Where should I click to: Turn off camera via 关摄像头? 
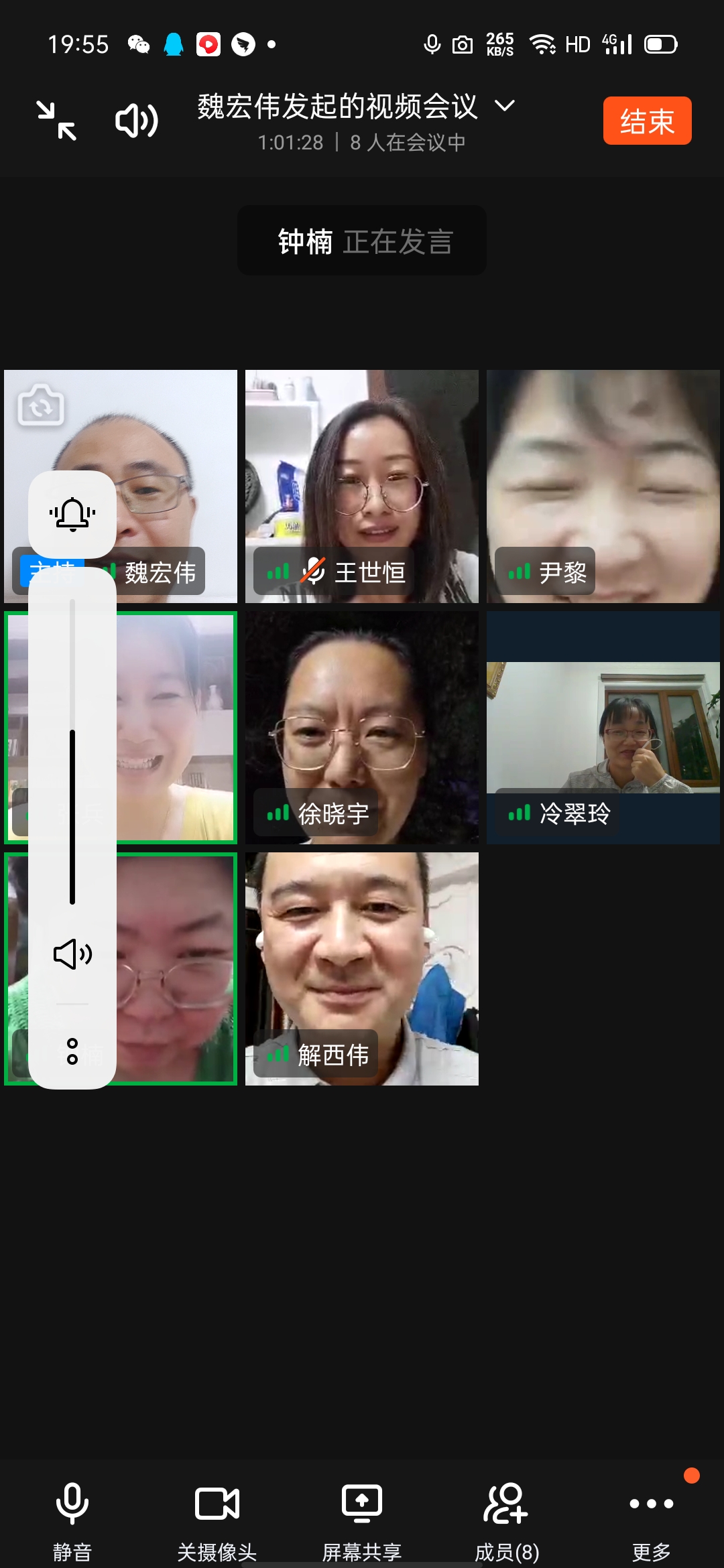point(217,1516)
